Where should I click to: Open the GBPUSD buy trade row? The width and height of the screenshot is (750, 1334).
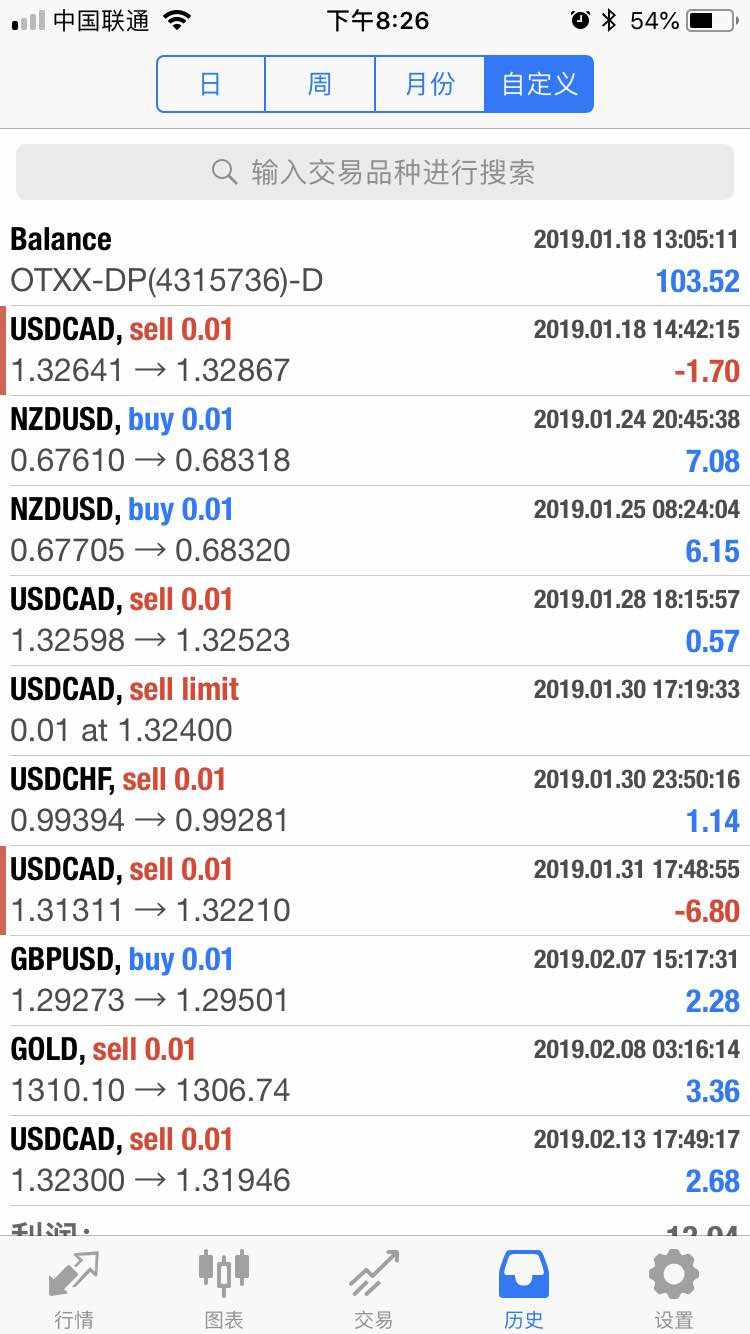click(375, 980)
